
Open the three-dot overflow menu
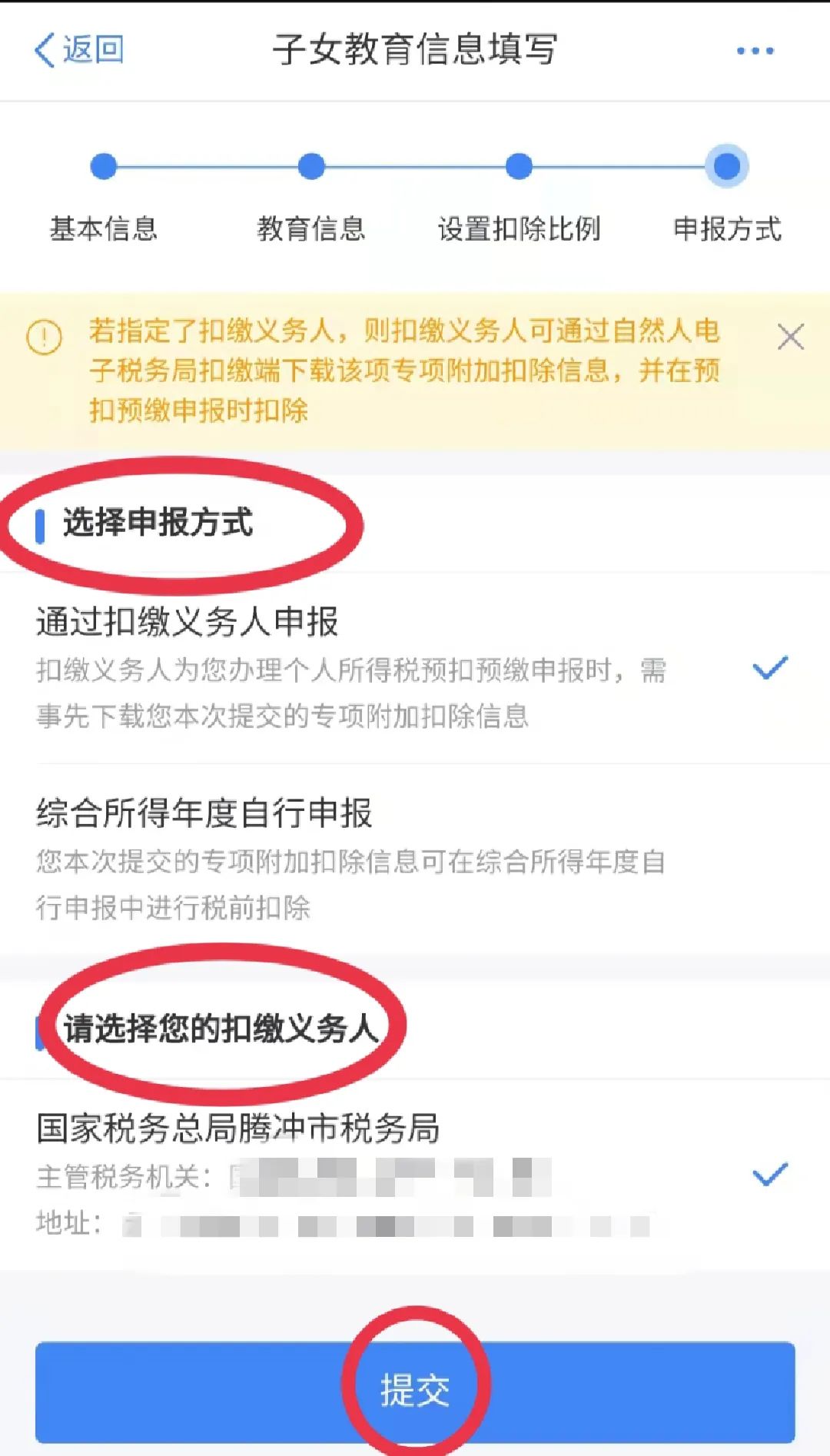(755, 51)
